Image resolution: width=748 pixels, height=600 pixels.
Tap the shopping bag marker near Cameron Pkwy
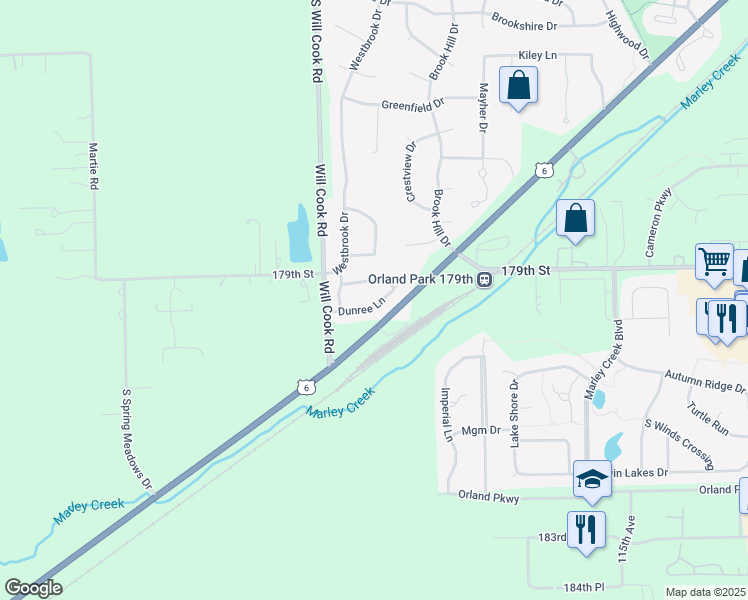click(x=575, y=220)
